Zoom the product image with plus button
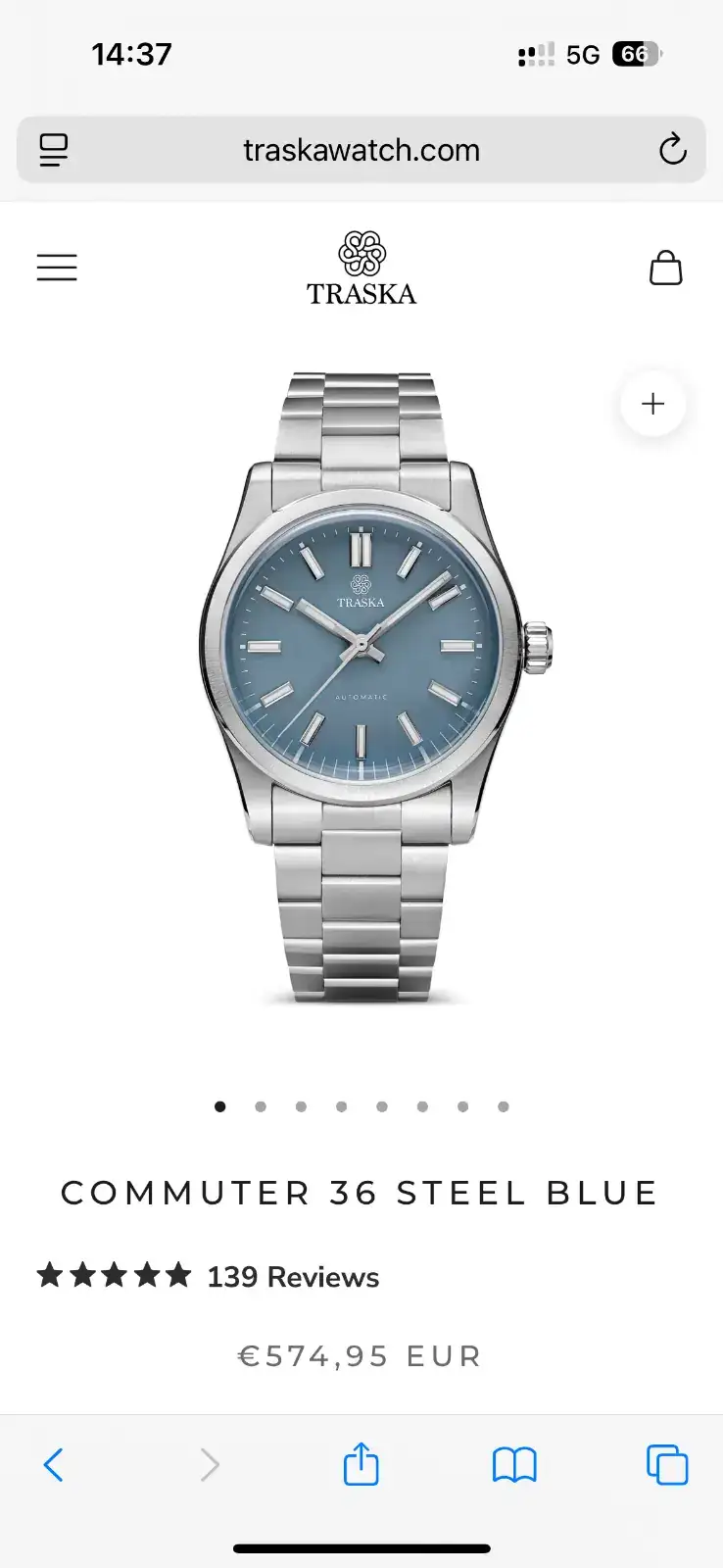723x1568 pixels. (652, 404)
